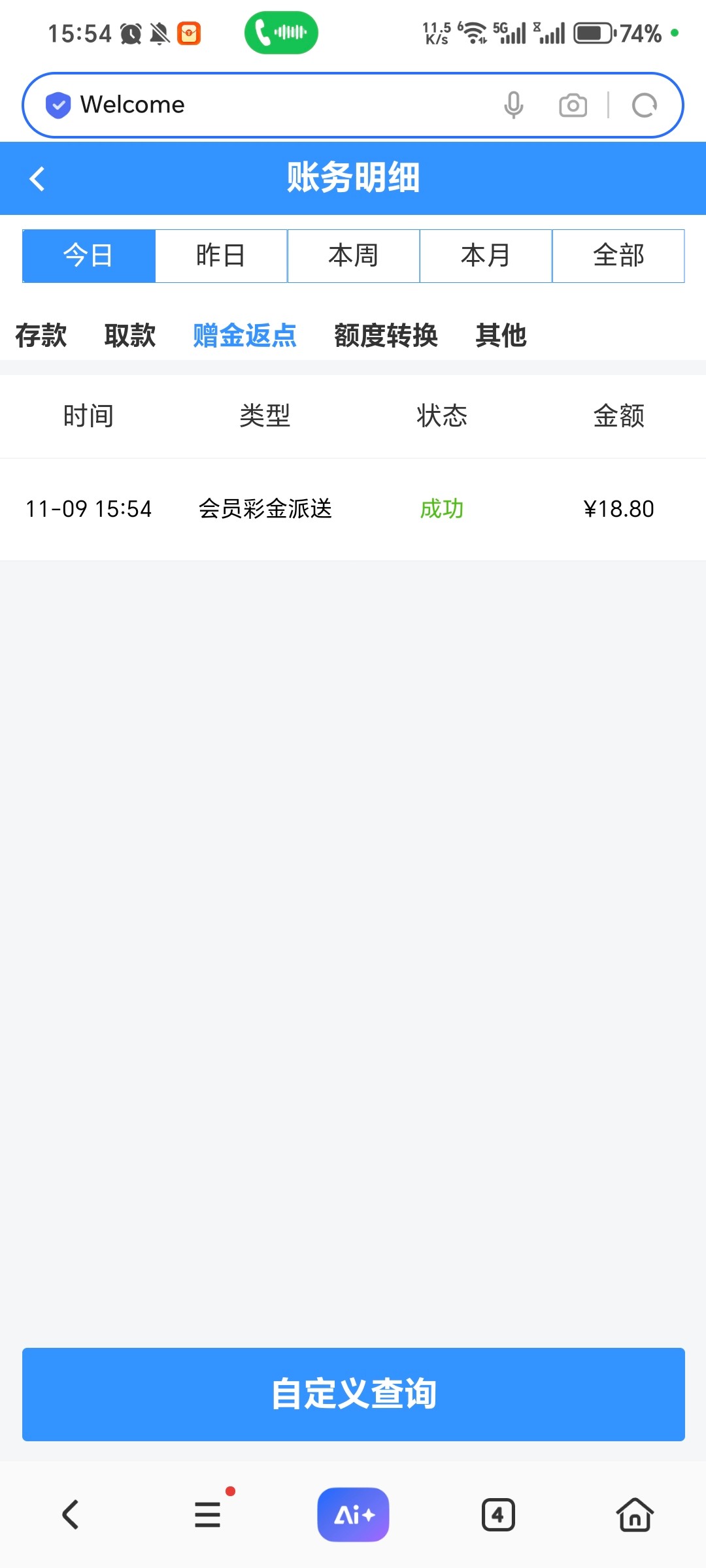Tap the microphone icon in the address bar
Screen dimensions: 706x1568
tap(514, 104)
